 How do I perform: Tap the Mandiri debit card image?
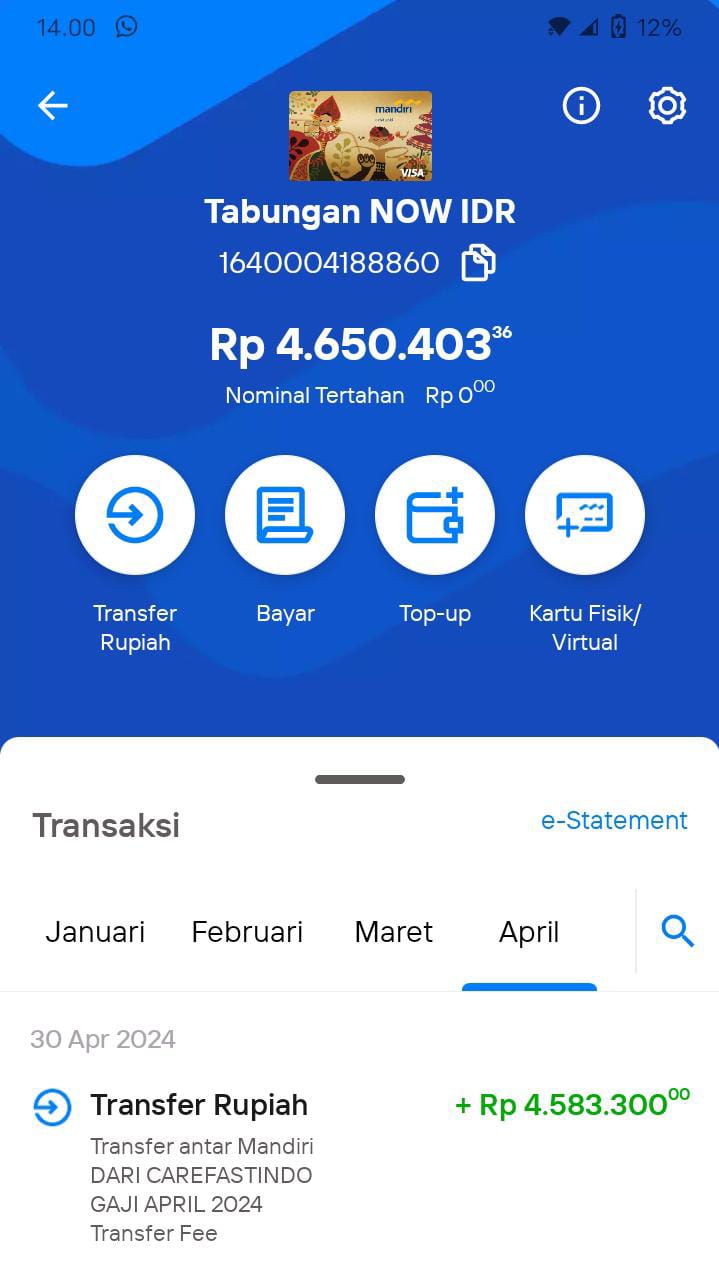pos(361,136)
